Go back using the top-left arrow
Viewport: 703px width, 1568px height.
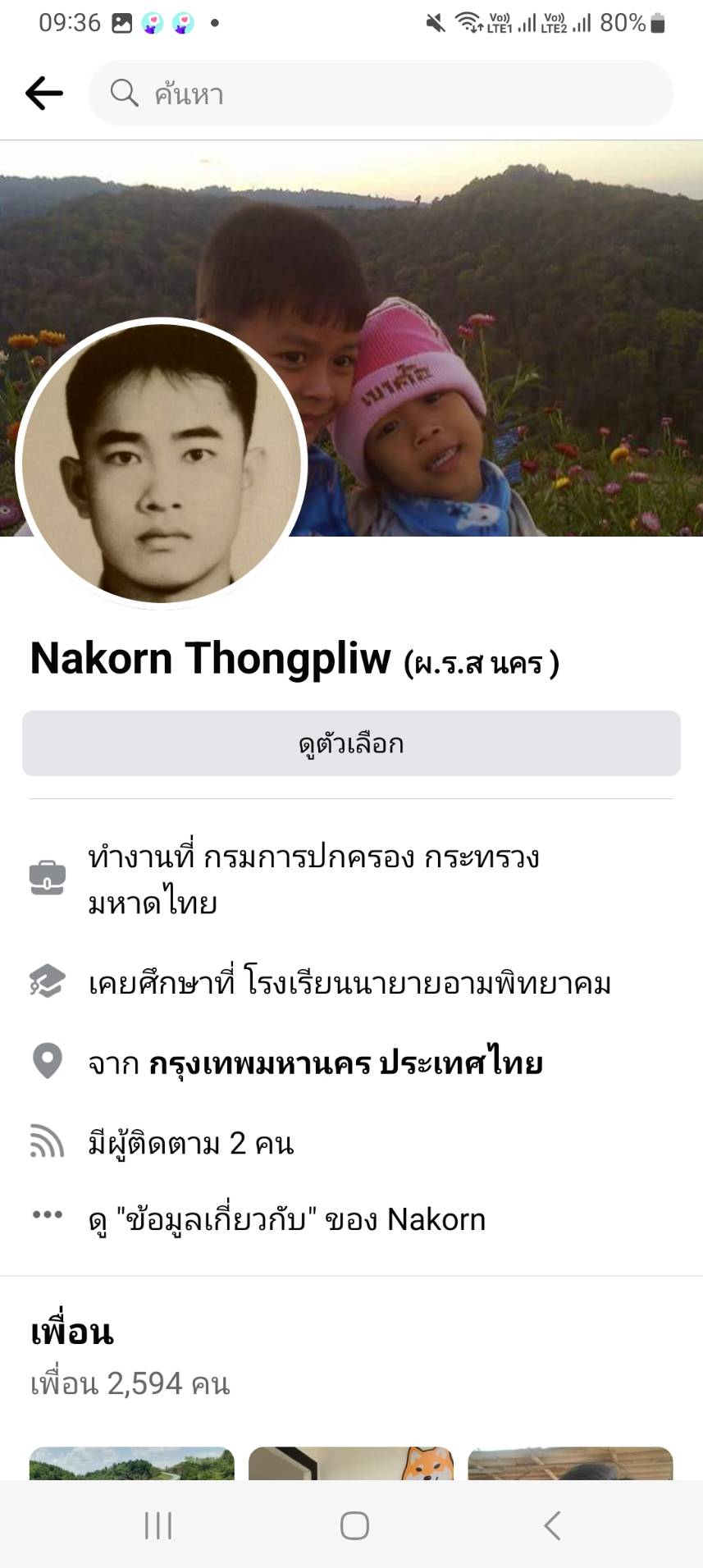coord(44,94)
